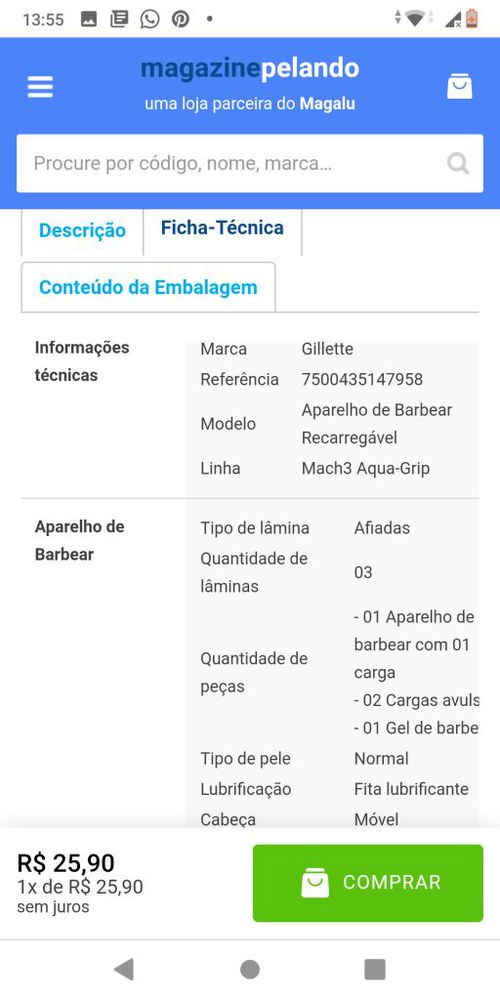Image resolution: width=500 pixels, height=1000 pixels.
Task: Go to magazinepelando home via logo
Action: [x=250, y=68]
